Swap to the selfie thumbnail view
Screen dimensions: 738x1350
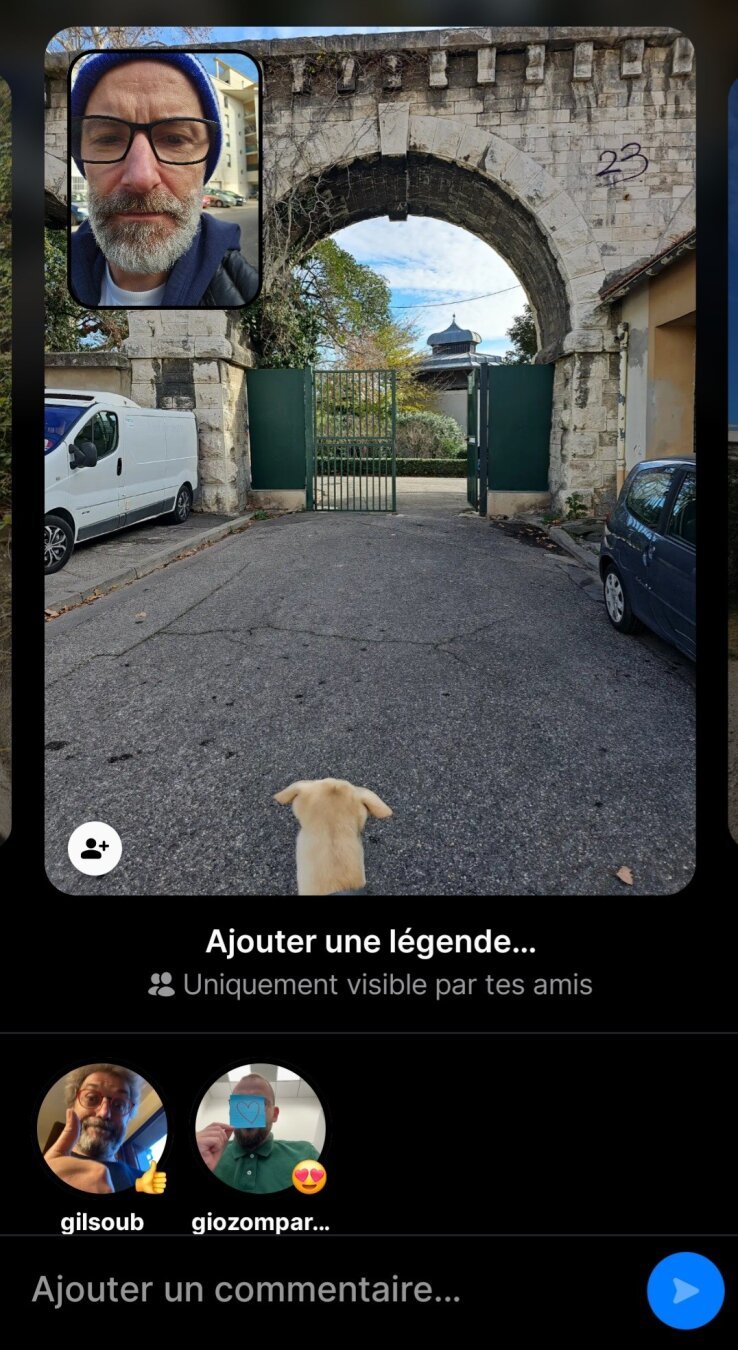click(x=165, y=179)
